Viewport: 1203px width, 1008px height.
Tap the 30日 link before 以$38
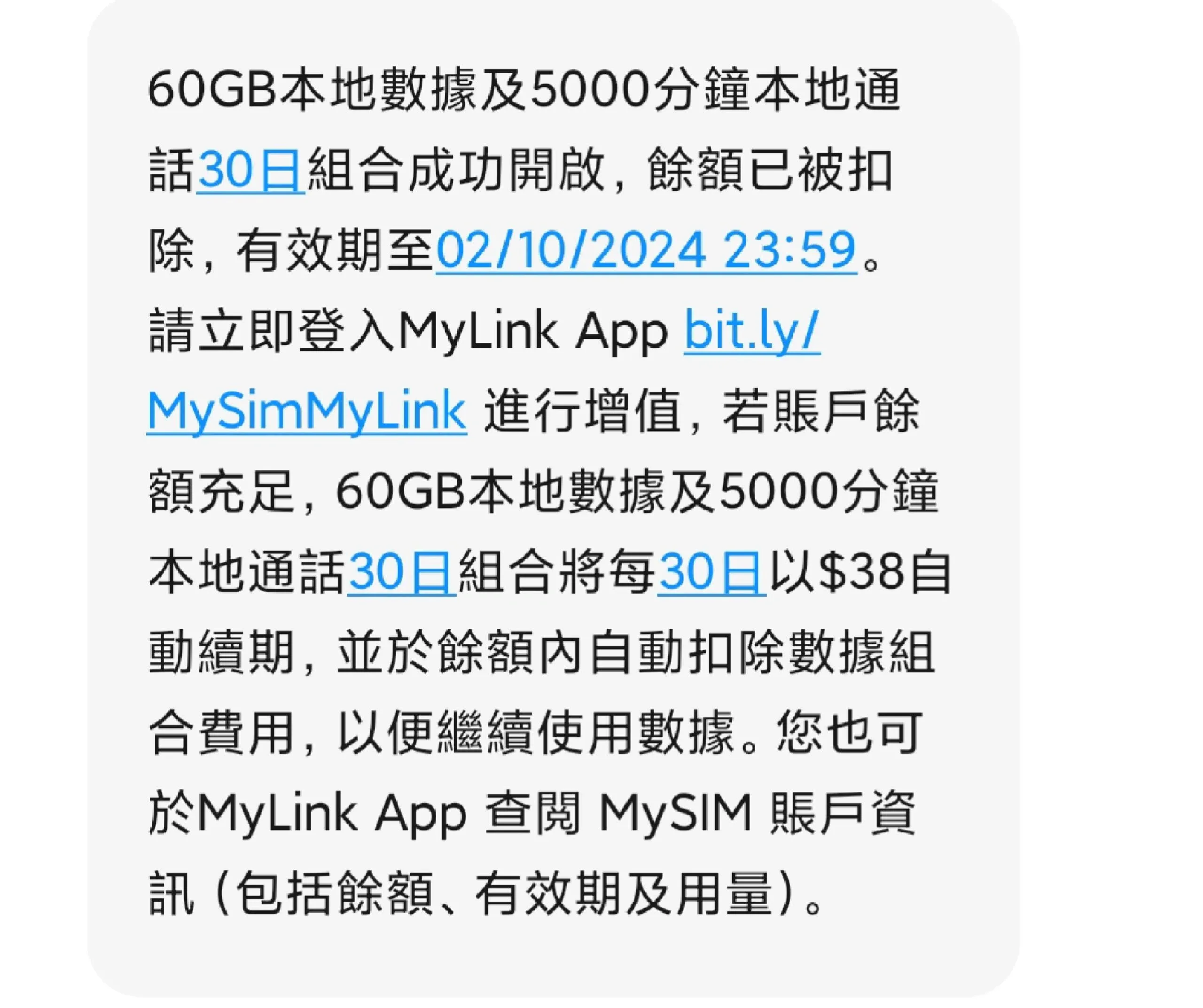pyautogui.click(x=711, y=572)
